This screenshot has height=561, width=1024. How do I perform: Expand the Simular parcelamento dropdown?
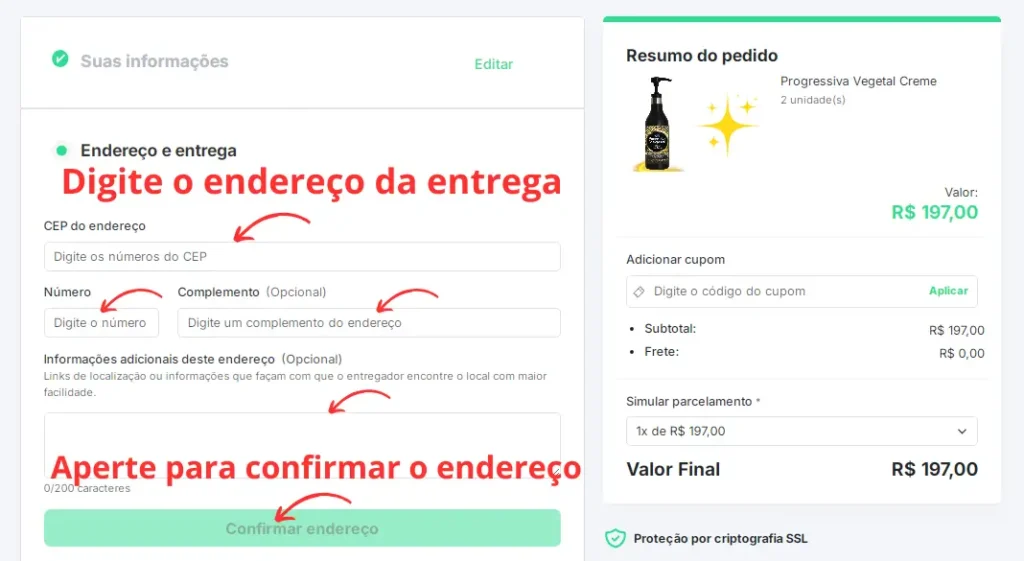801,431
